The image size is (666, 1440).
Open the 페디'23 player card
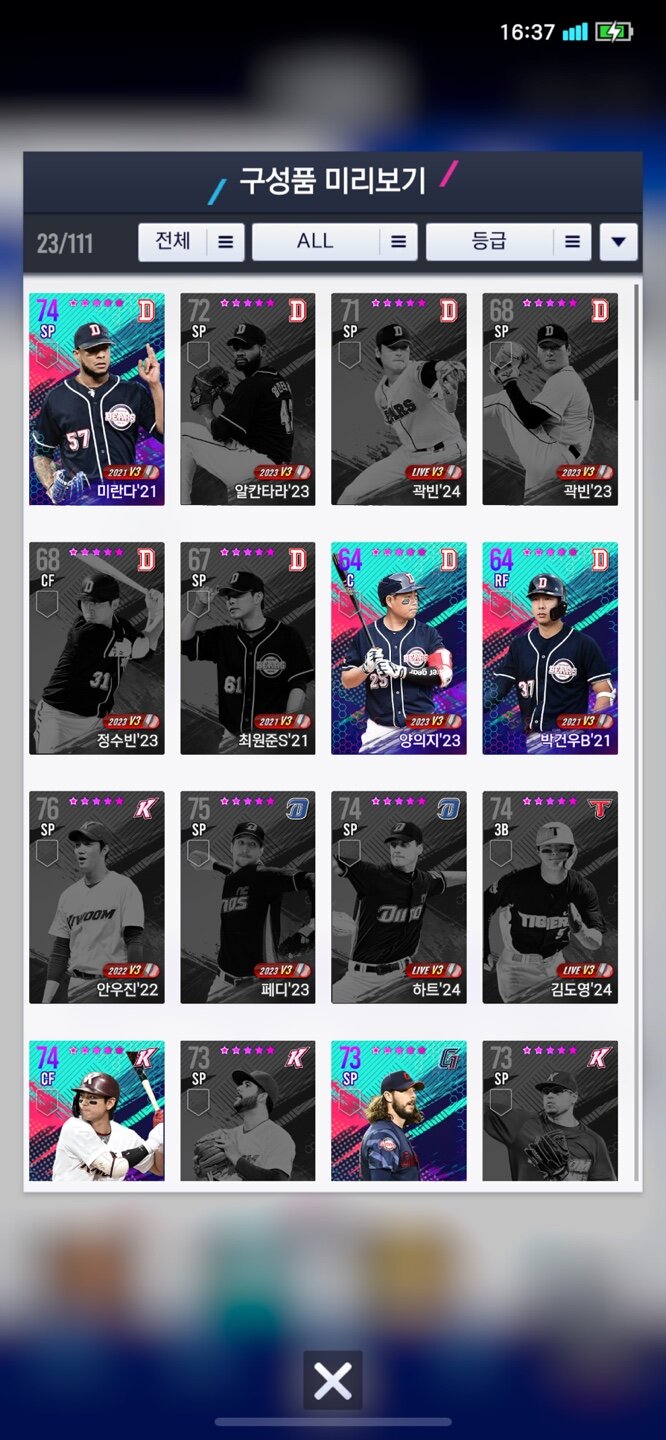point(248,897)
